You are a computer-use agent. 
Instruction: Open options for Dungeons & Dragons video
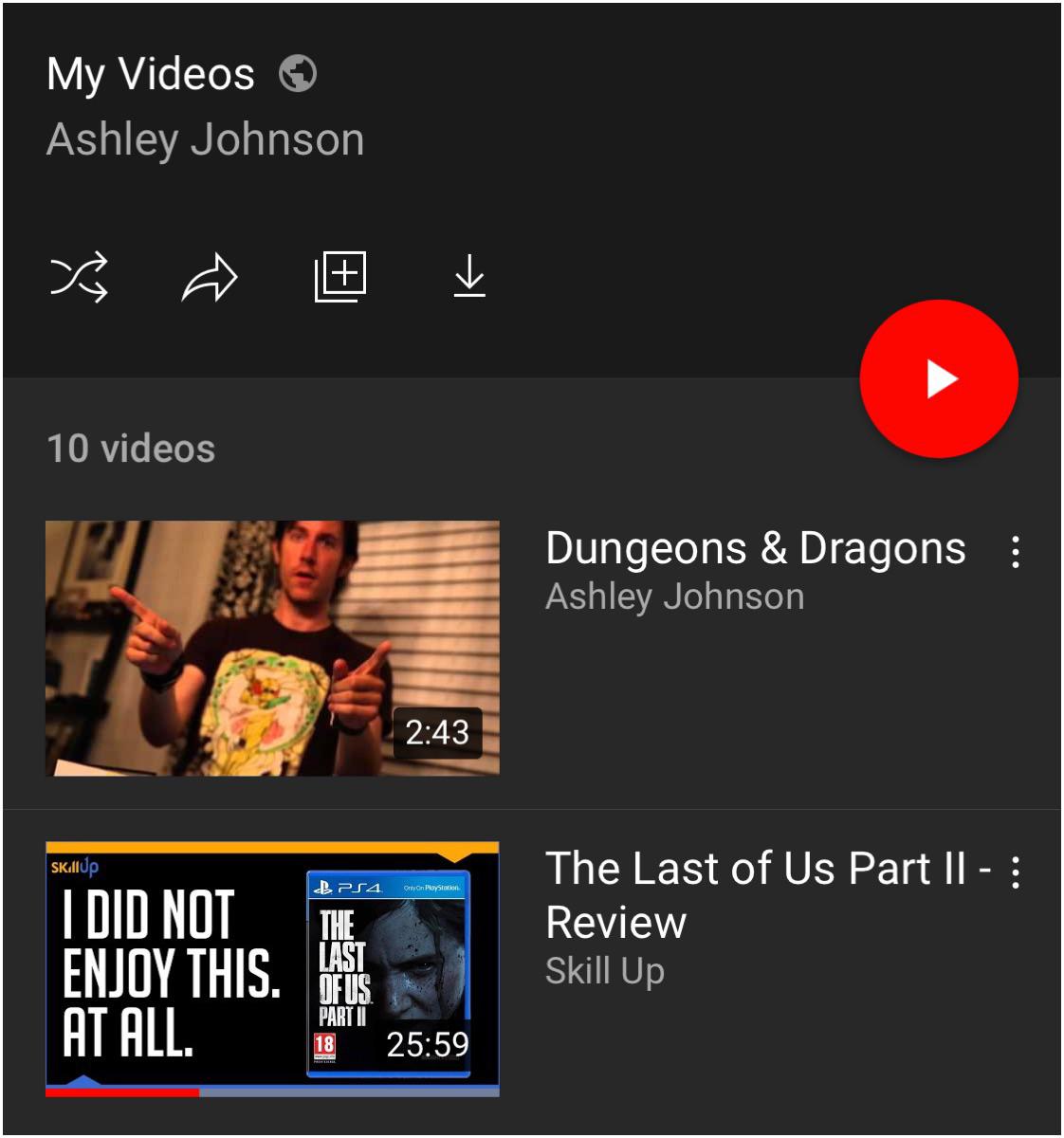click(1016, 552)
